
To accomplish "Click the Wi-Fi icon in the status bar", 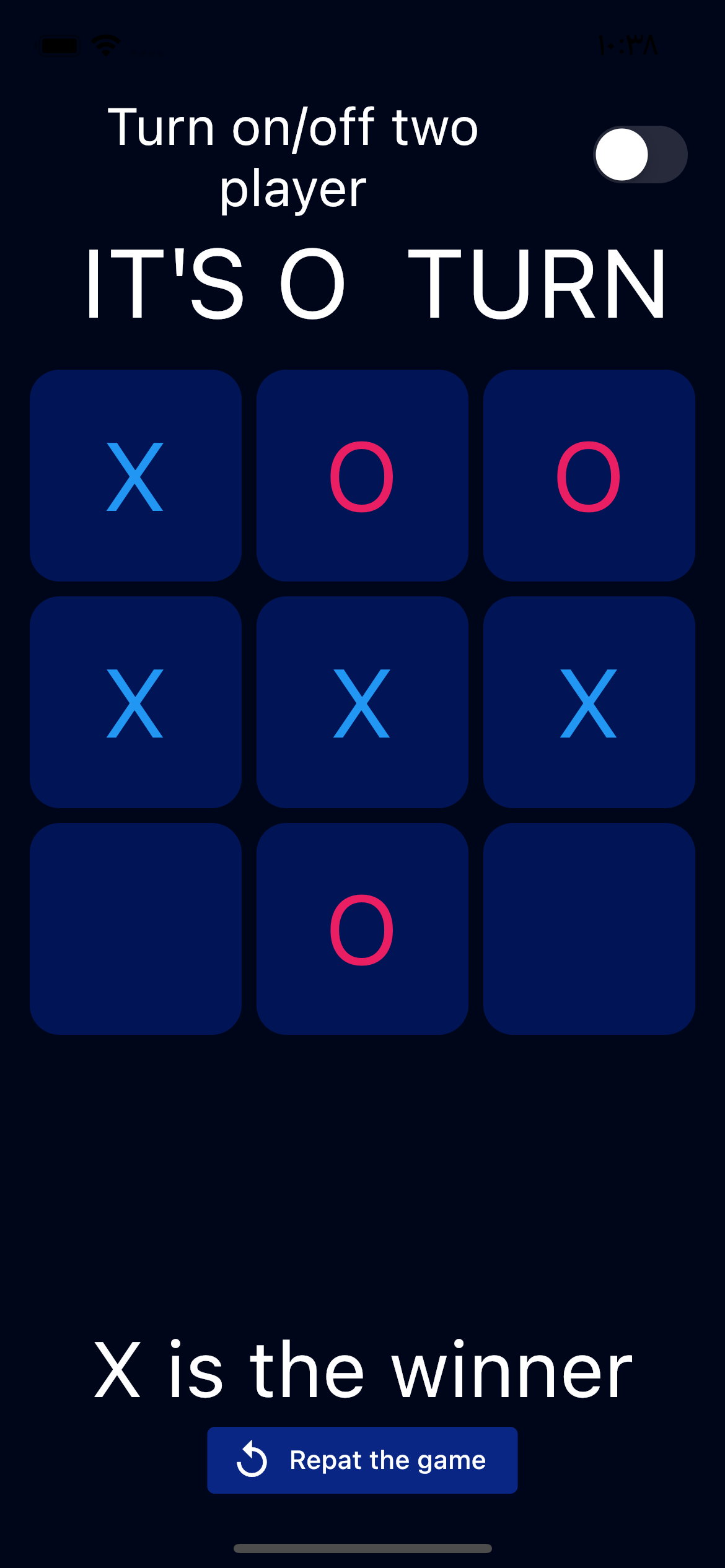I will 104,43.
